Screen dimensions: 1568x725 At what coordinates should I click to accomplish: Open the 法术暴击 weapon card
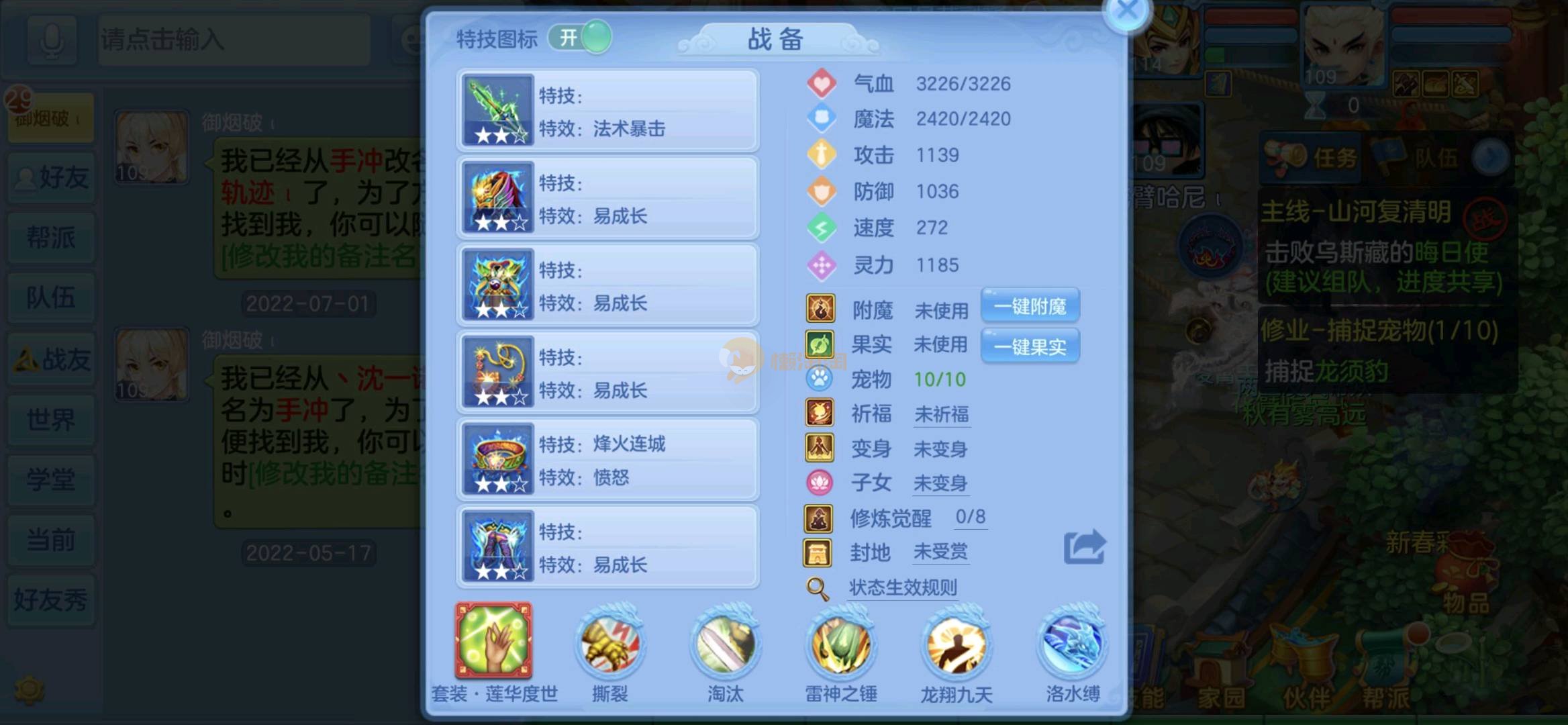pos(607,111)
